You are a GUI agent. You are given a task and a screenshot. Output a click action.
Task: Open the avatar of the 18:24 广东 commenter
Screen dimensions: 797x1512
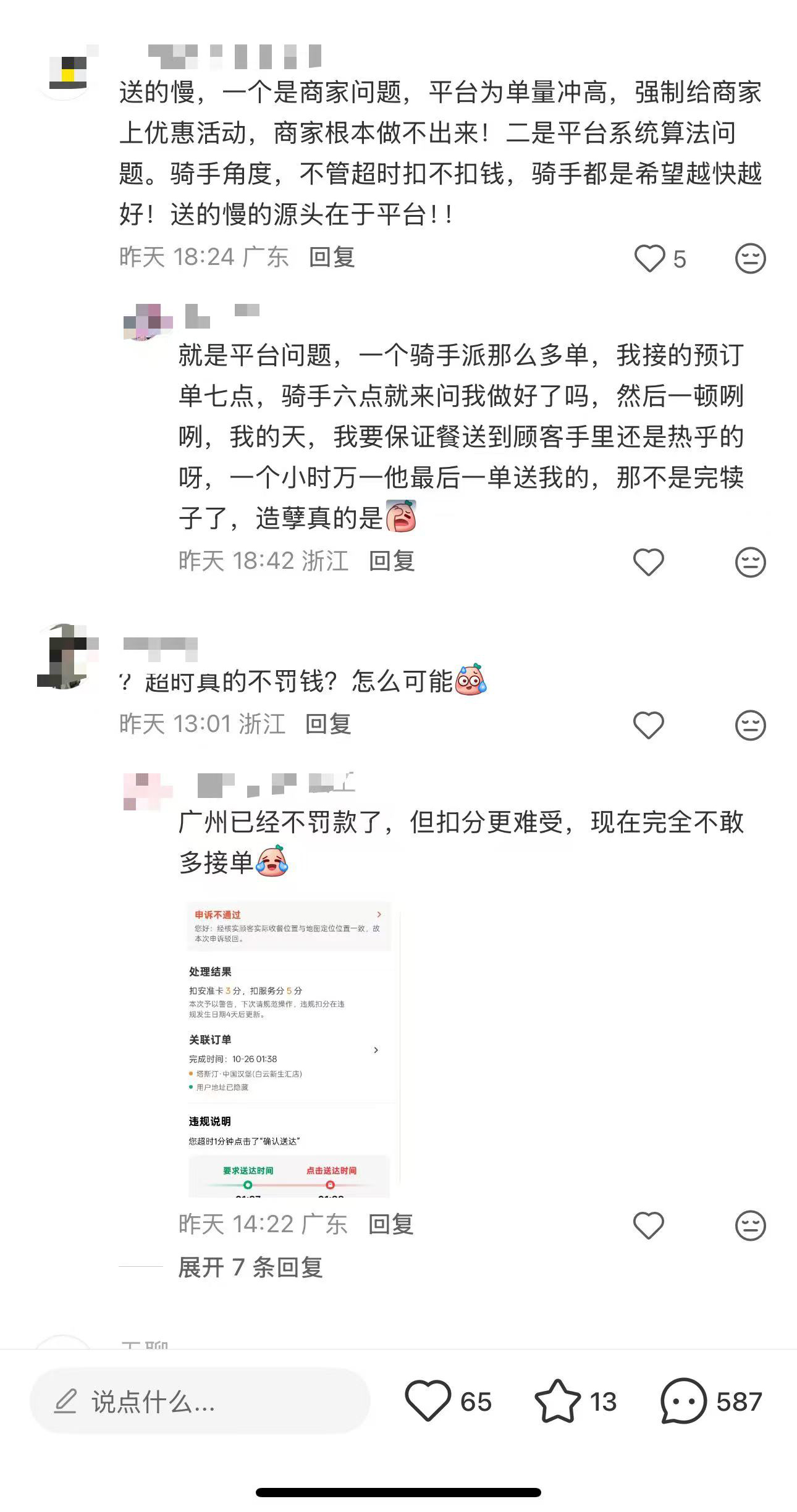coord(67,72)
